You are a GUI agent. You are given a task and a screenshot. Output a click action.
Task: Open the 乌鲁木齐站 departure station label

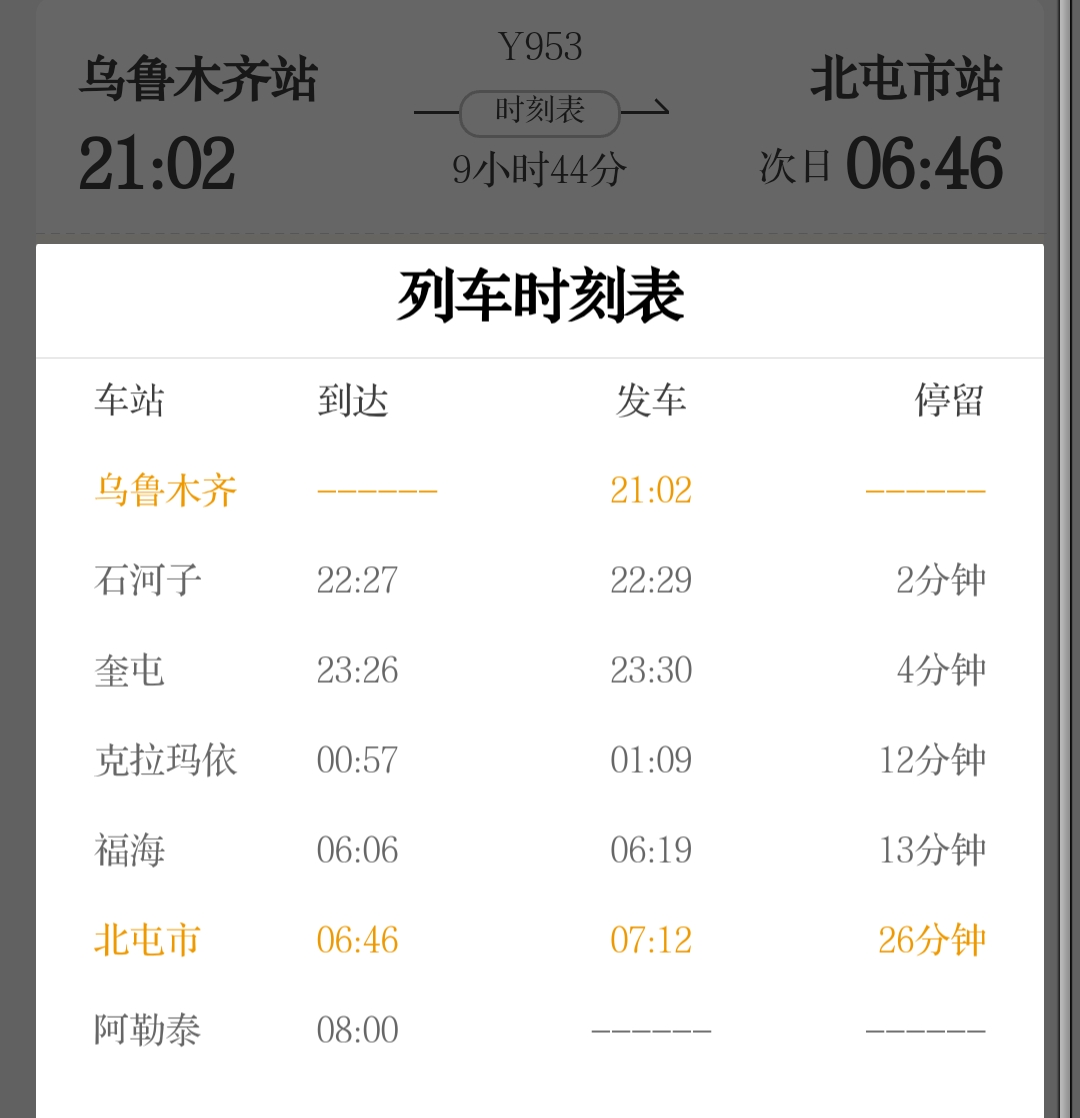pyautogui.click(x=199, y=82)
